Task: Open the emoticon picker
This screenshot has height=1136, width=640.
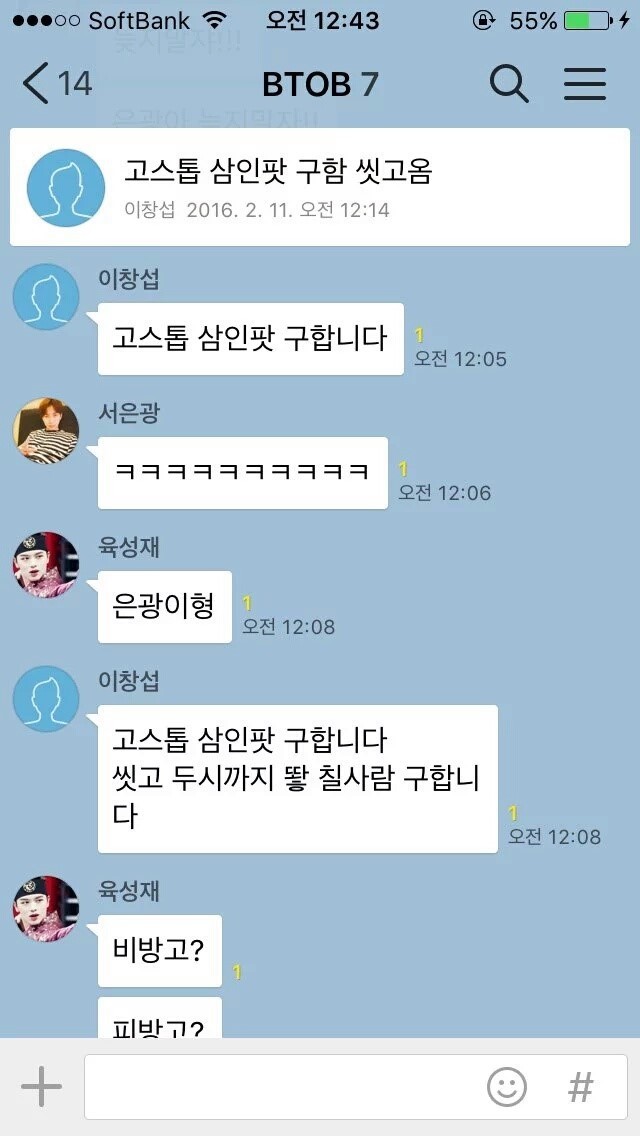Action: 507,1086
